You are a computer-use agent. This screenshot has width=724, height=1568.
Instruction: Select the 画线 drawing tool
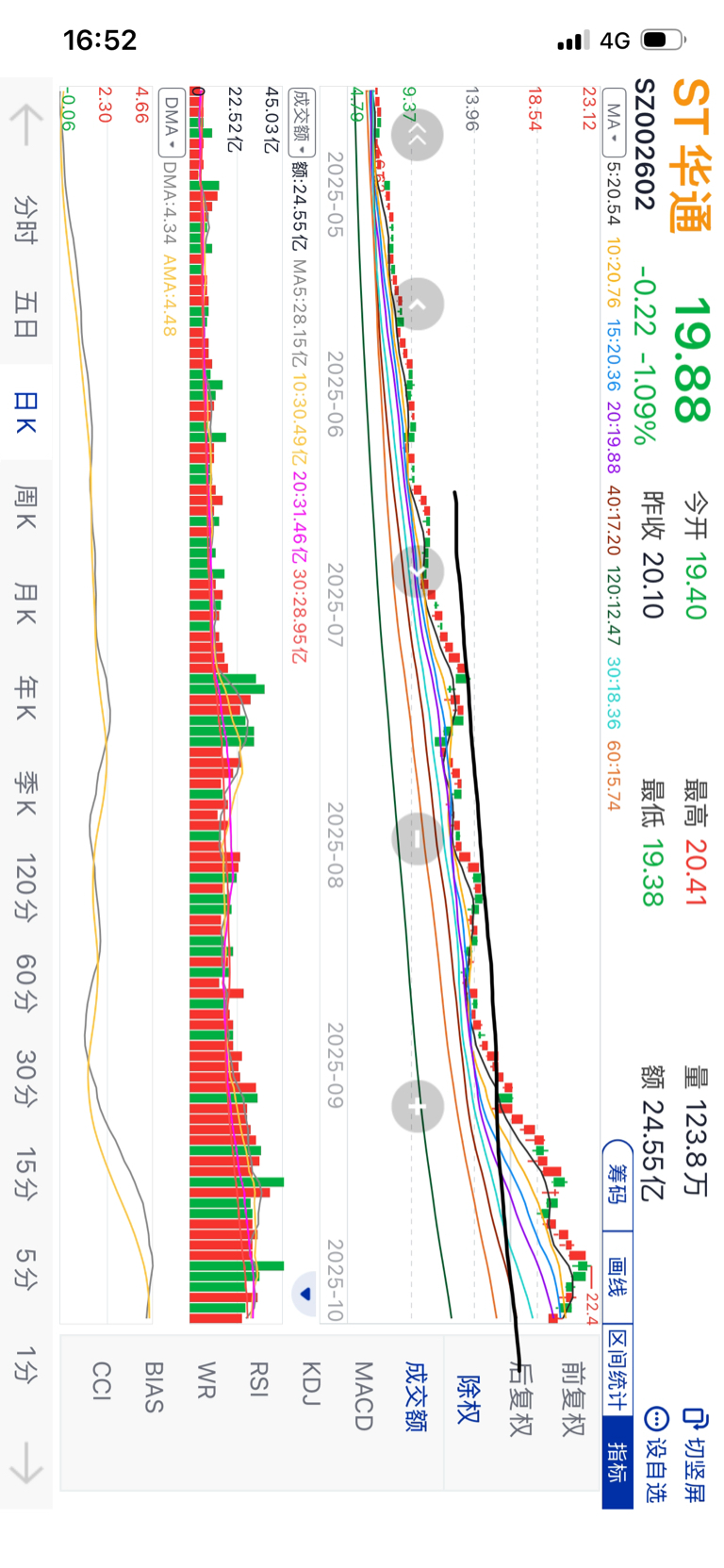pyautogui.click(x=617, y=1277)
